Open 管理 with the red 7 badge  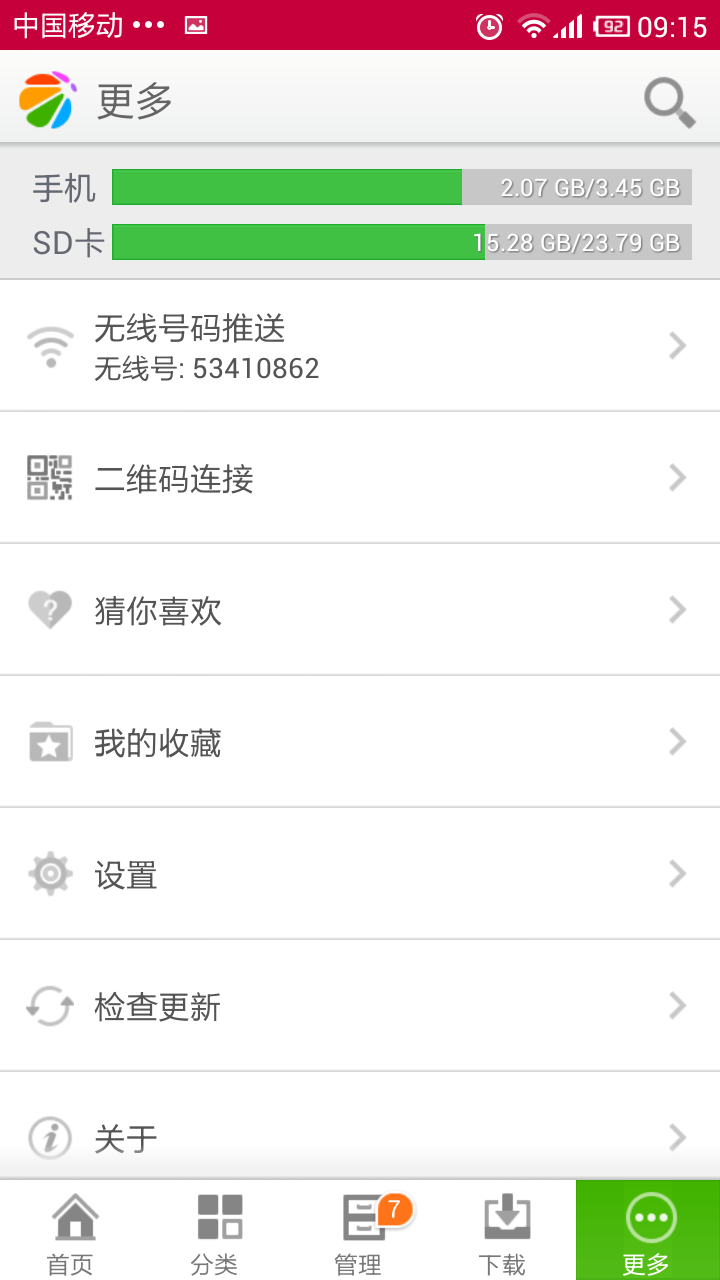(360, 1230)
